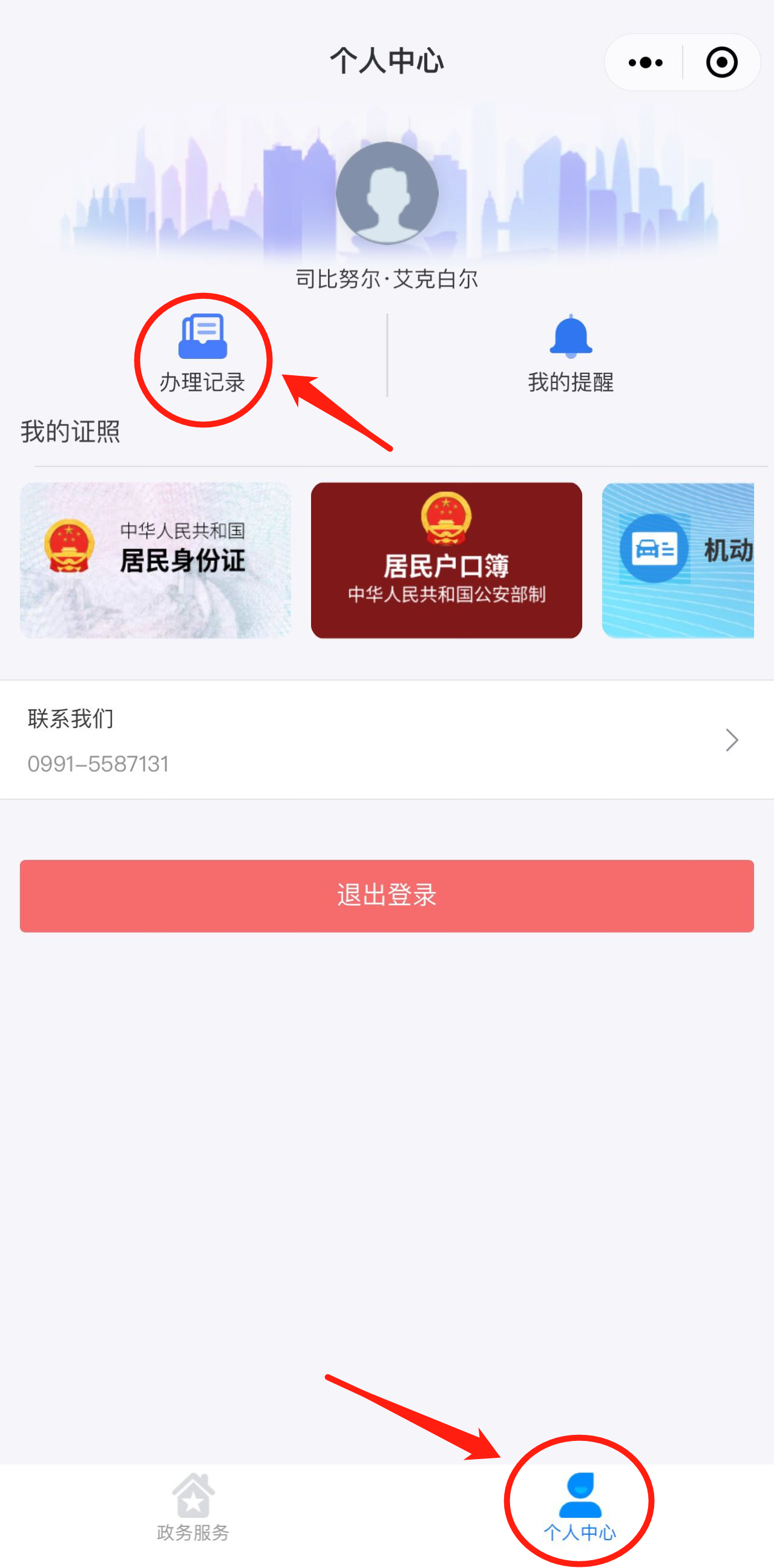Open the mini program overflow menu
Screen dimensions: 774x1568
645,63
